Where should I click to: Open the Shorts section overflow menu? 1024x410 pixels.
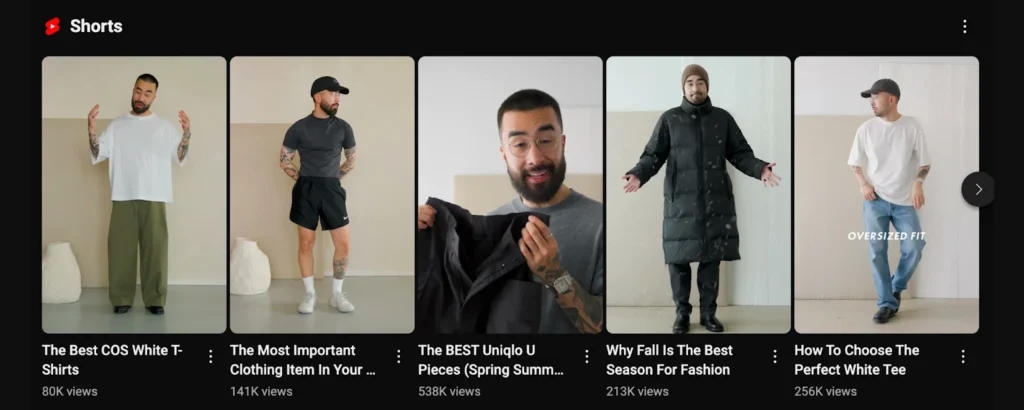tap(964, 27)
